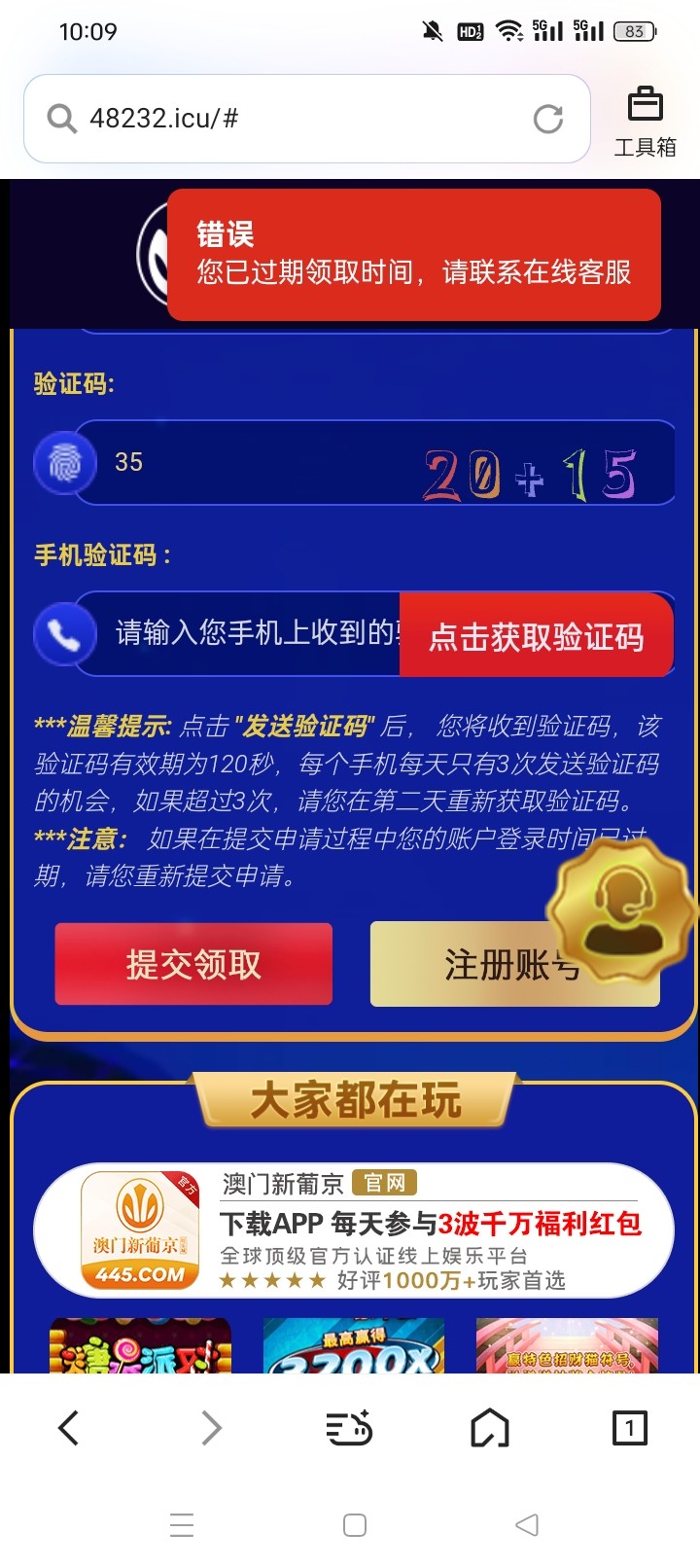Viewport: 700px width, 1568px height.
Task: Submit with the 提交领取 button
Action: click(193, 964)
